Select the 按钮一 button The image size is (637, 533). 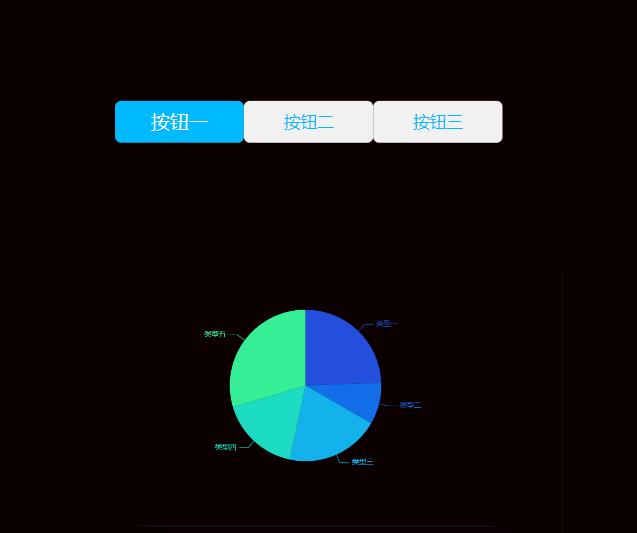click(x=179, y=122)
